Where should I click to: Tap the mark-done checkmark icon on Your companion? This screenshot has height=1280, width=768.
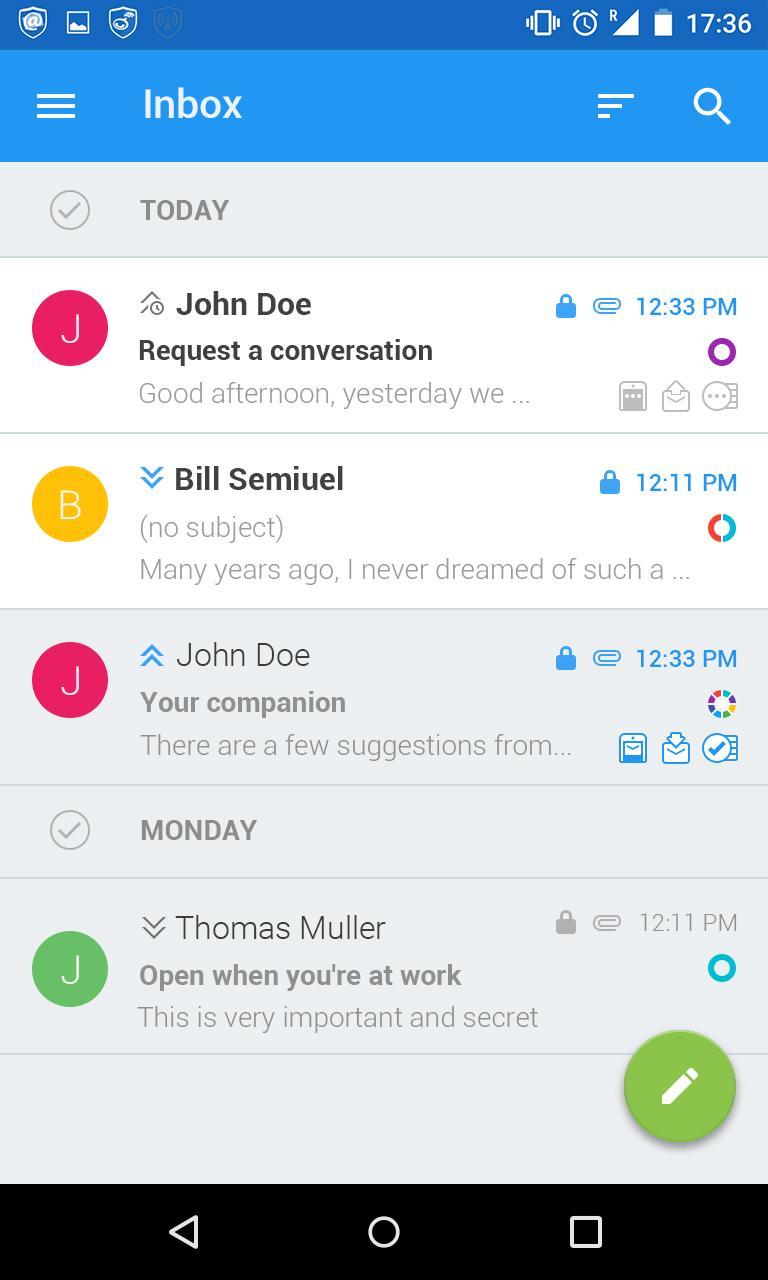720,747
